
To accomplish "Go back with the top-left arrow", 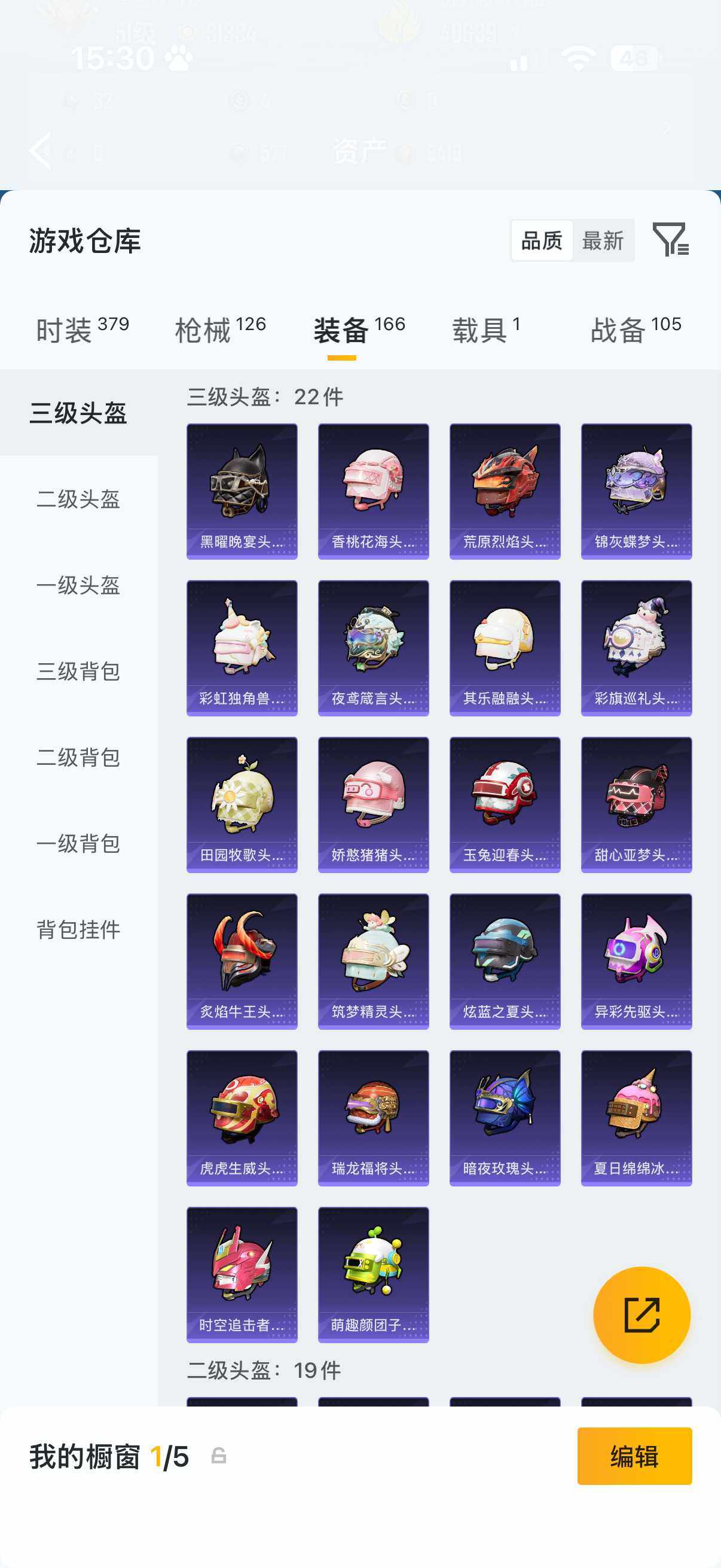I will click(x=41, y=149).
